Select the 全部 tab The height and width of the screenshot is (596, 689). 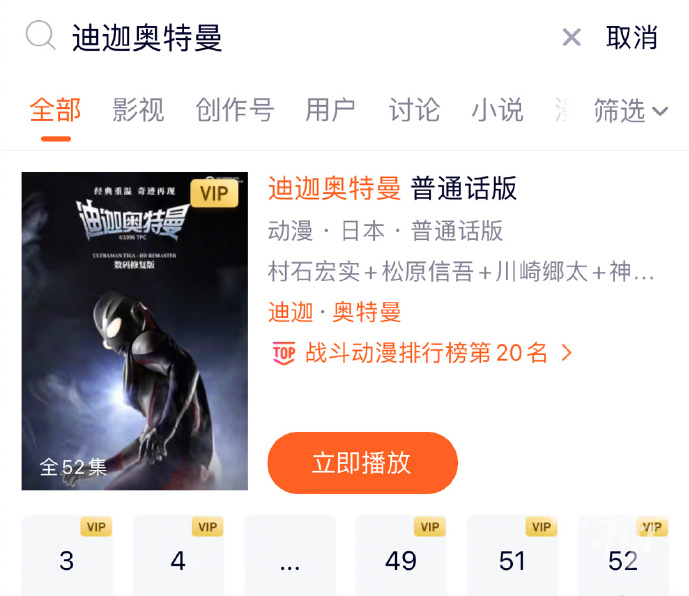click(x=55, y=110)
